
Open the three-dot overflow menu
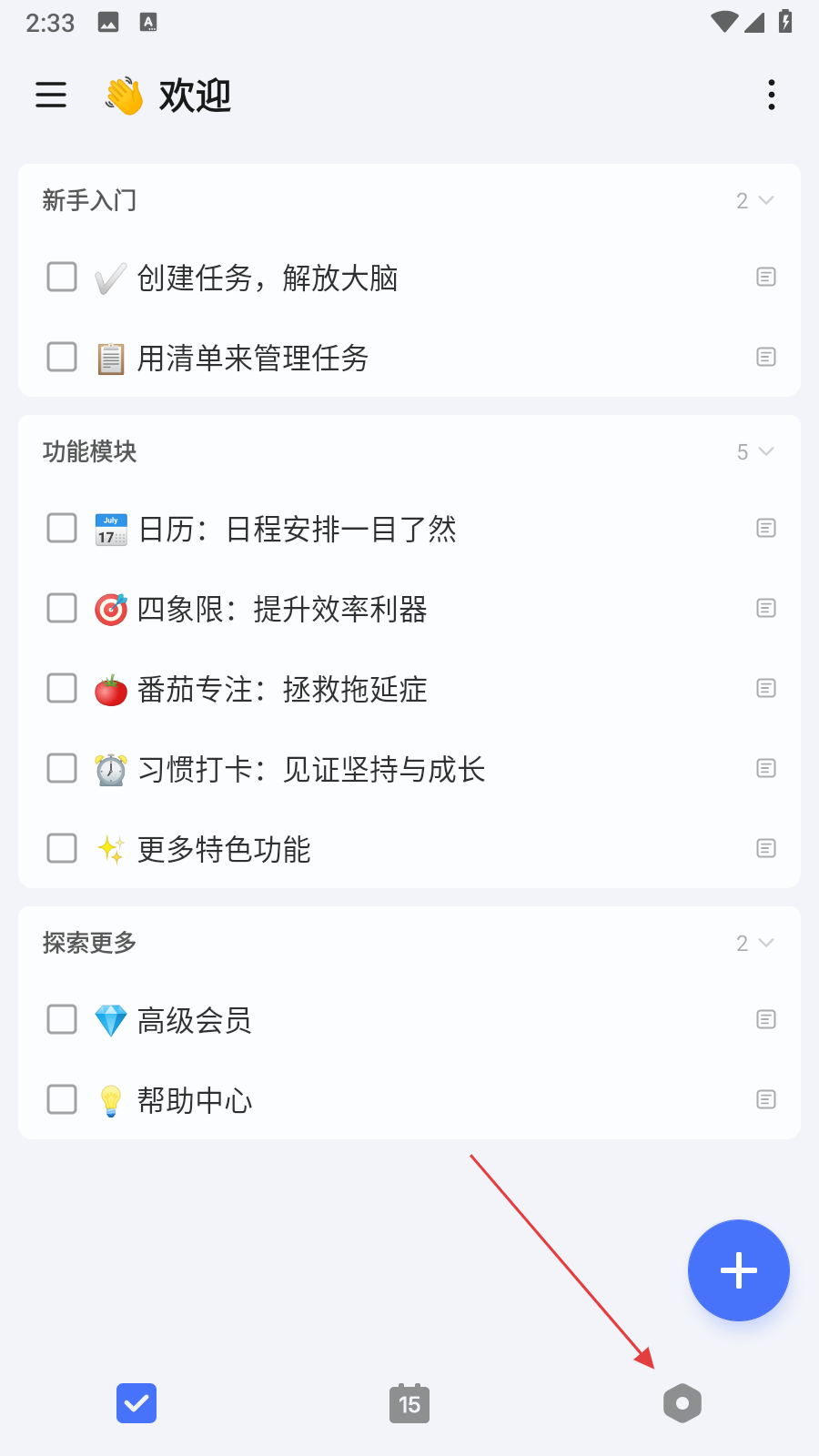771,95
